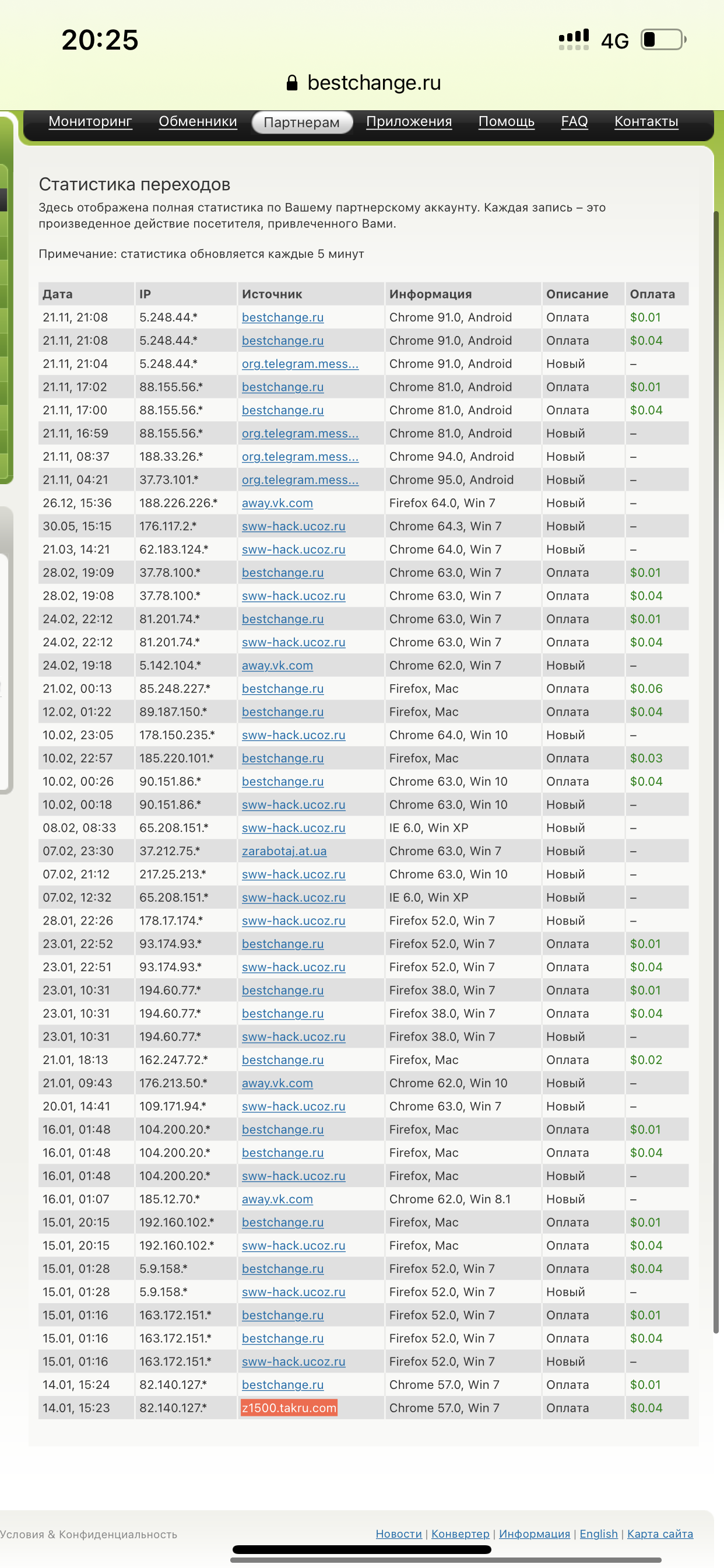
Task: Switch the site language to English
Action: [598, 1534]
